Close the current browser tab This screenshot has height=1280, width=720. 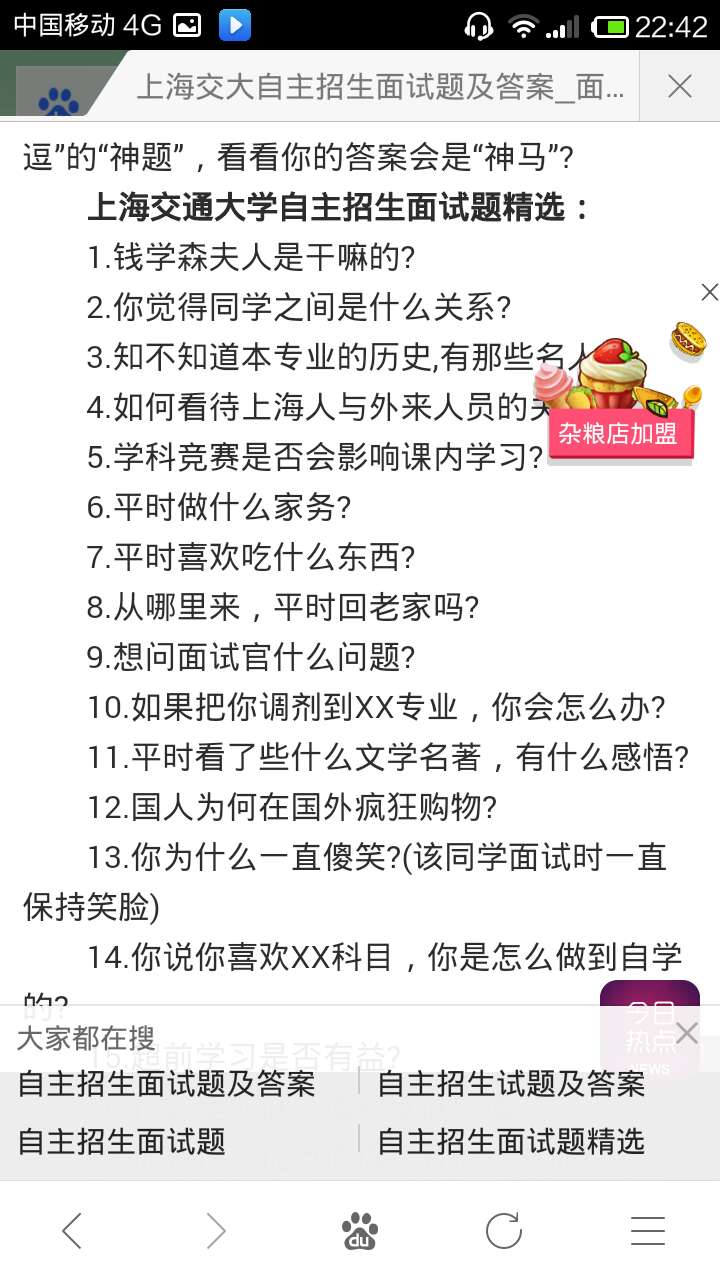(x=680, y=87)
